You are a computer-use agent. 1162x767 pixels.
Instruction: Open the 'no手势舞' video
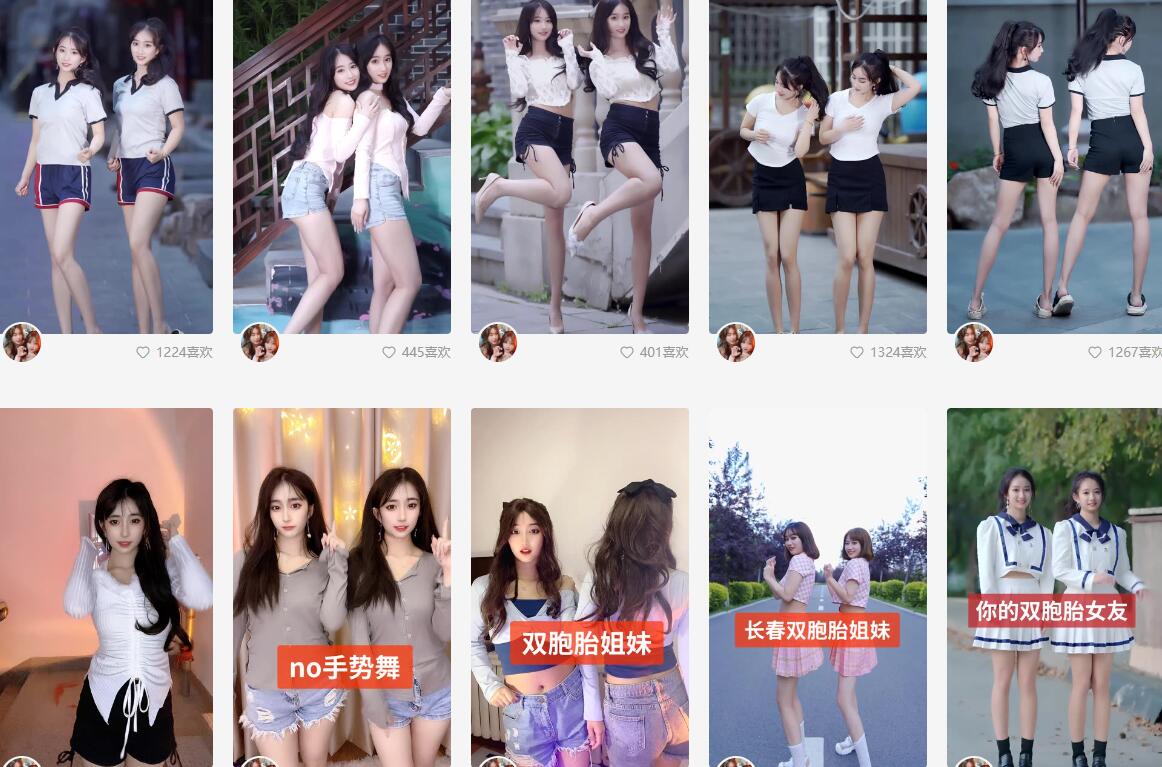pyautogui.click(x=342, y=587)
